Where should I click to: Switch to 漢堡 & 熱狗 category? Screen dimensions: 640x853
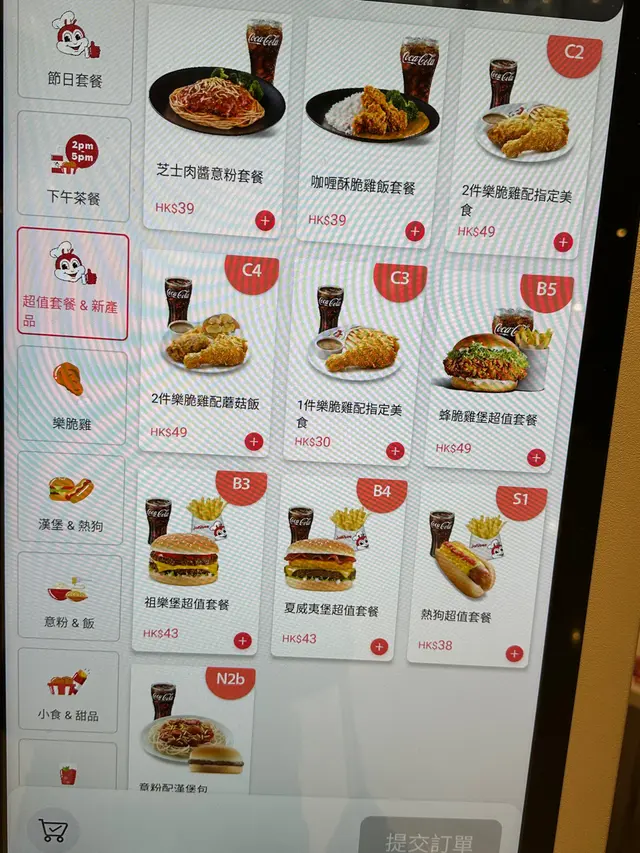[x=72, y=500]
